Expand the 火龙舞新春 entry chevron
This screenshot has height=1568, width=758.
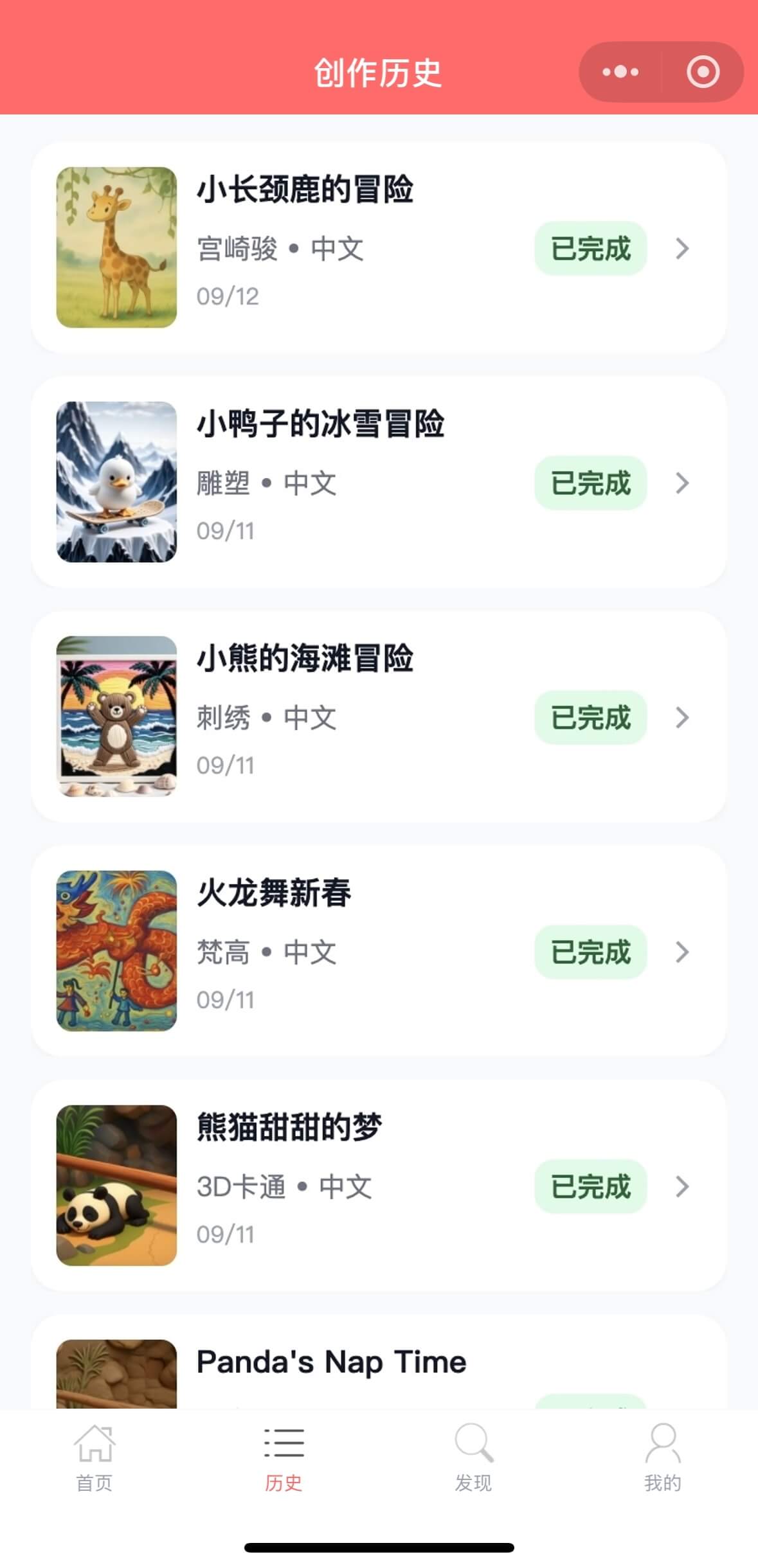(x=681, y=952)
